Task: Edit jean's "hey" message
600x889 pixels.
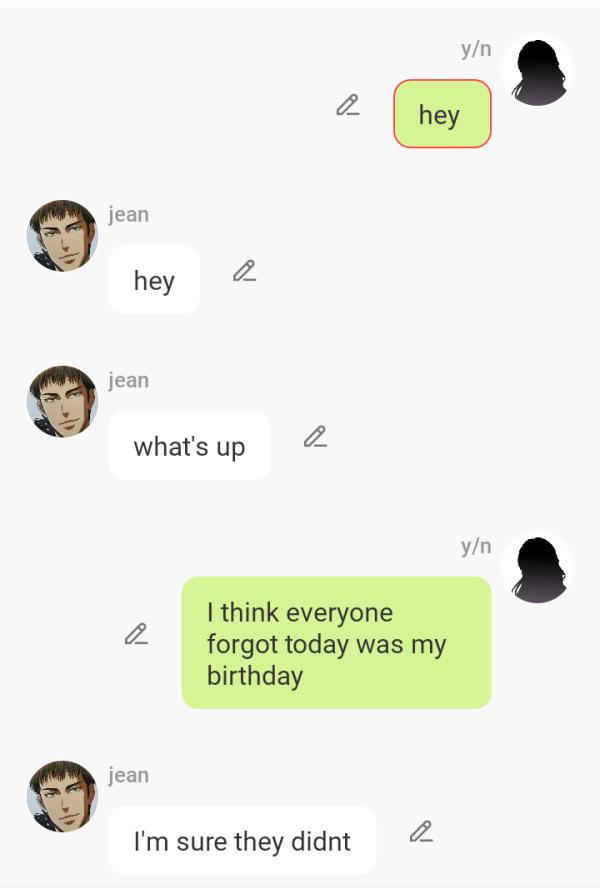Action: pos(244,271)
